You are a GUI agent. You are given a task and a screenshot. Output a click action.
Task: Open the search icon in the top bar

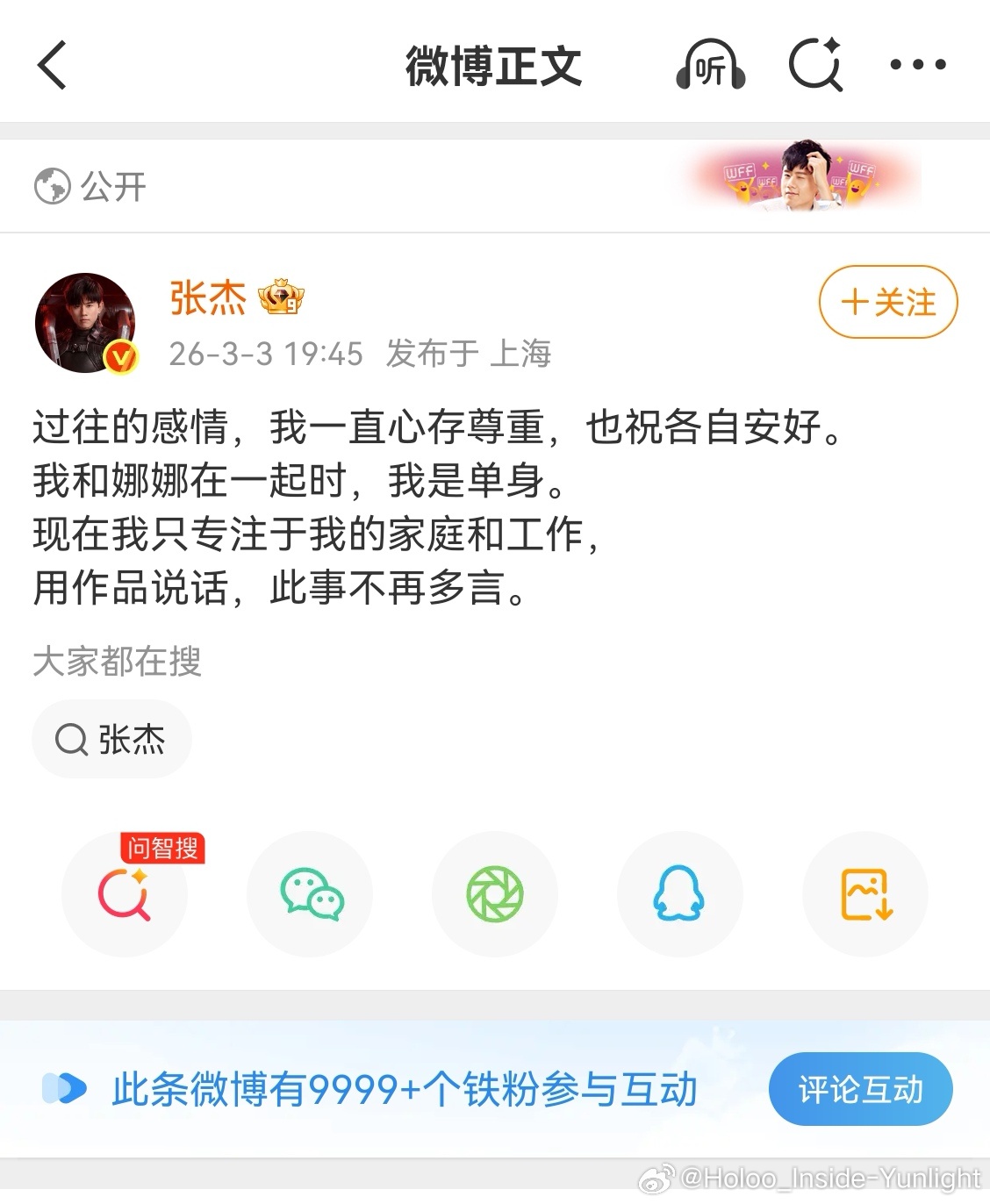pos(816,65)
